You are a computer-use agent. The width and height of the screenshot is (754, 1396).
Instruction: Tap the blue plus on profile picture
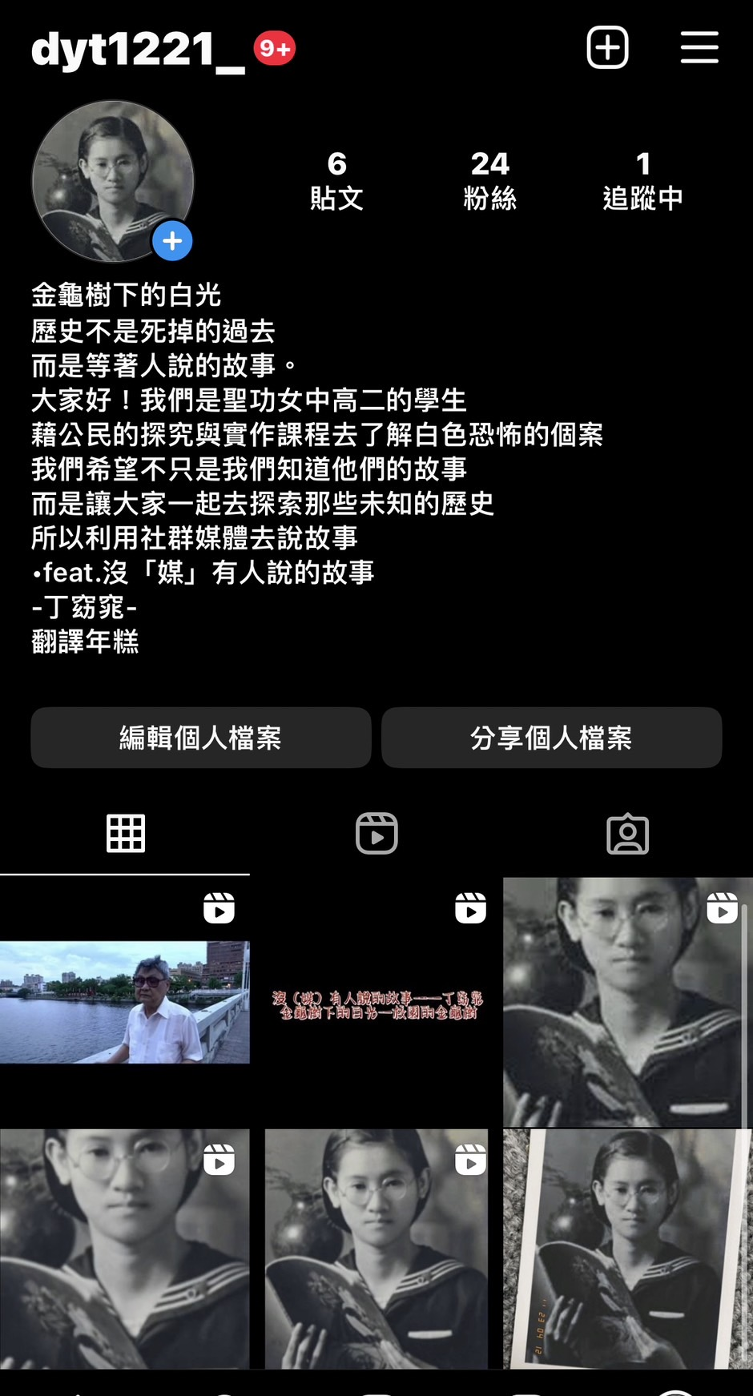(172, 241)
